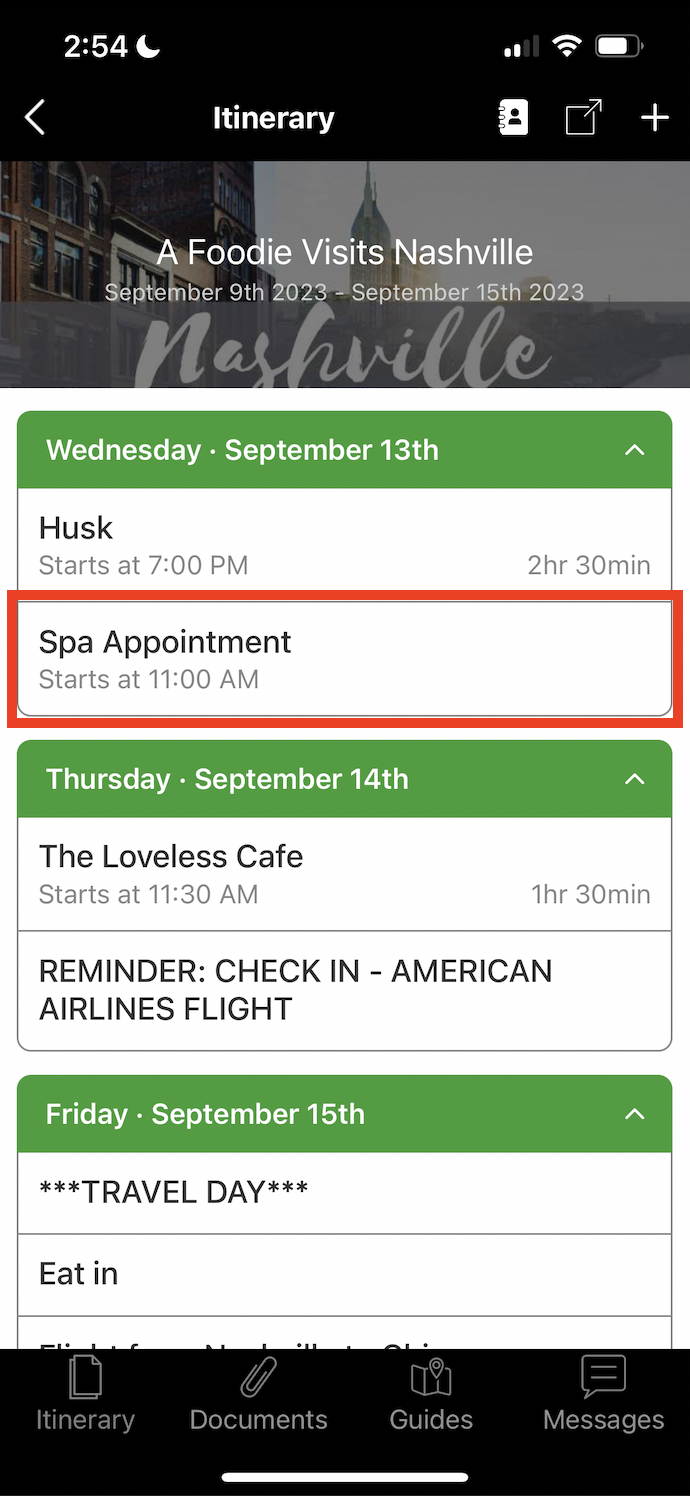Viewport: 690px width, 1496px height.
Task: Tap the share itinerary icon
Action: (584, 118)
